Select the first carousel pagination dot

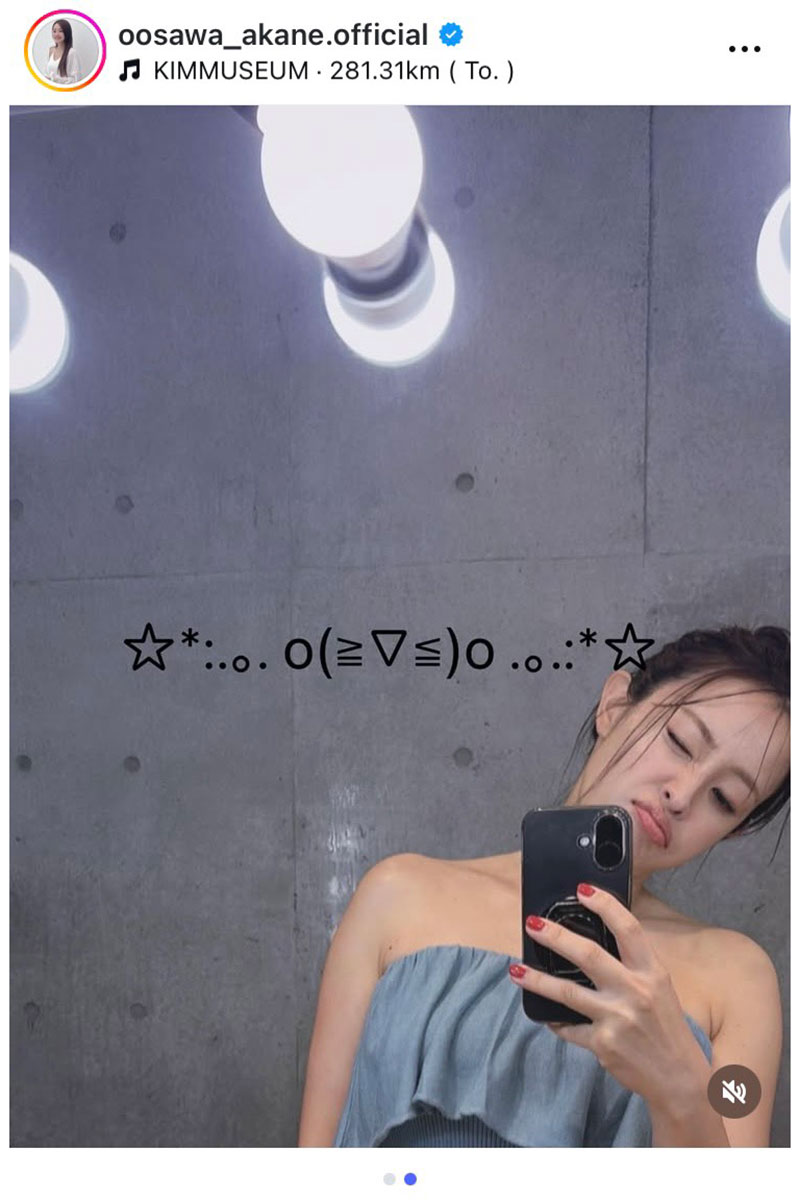(387, 1177)
